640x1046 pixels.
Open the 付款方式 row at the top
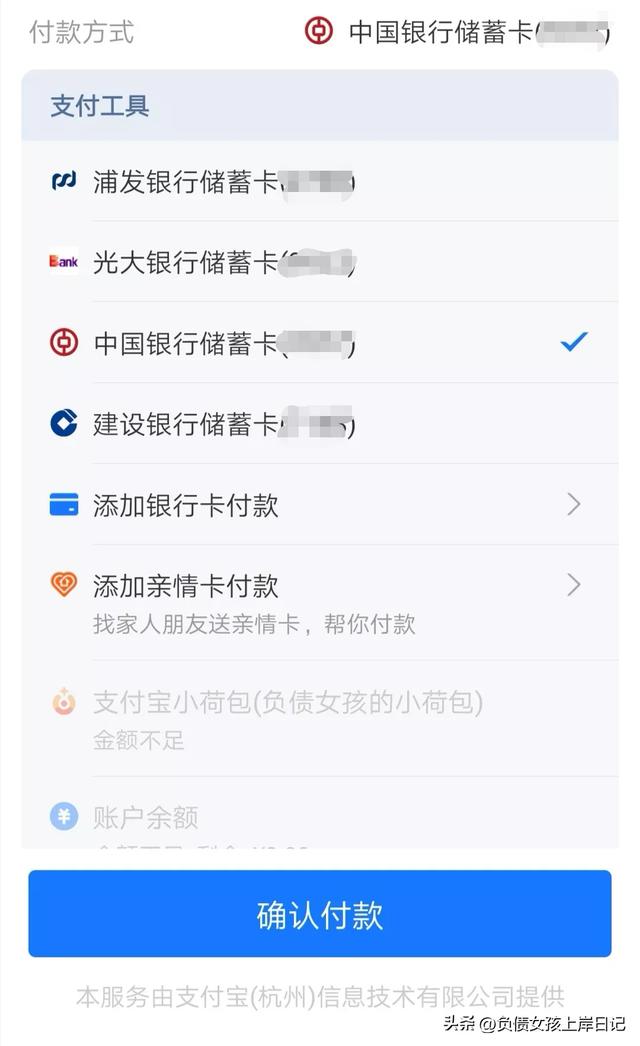320,32
